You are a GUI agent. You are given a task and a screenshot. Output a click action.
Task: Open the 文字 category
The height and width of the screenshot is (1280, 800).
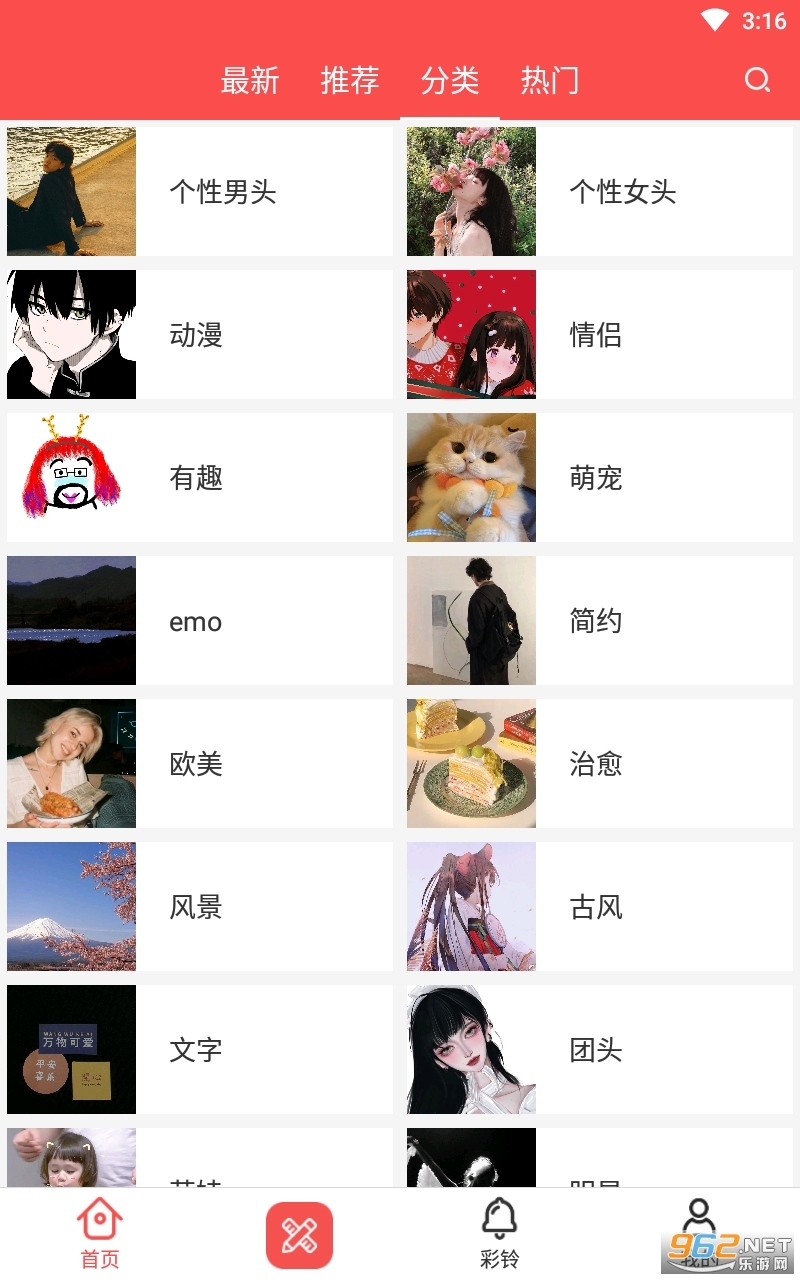(x=200, y=1049)
